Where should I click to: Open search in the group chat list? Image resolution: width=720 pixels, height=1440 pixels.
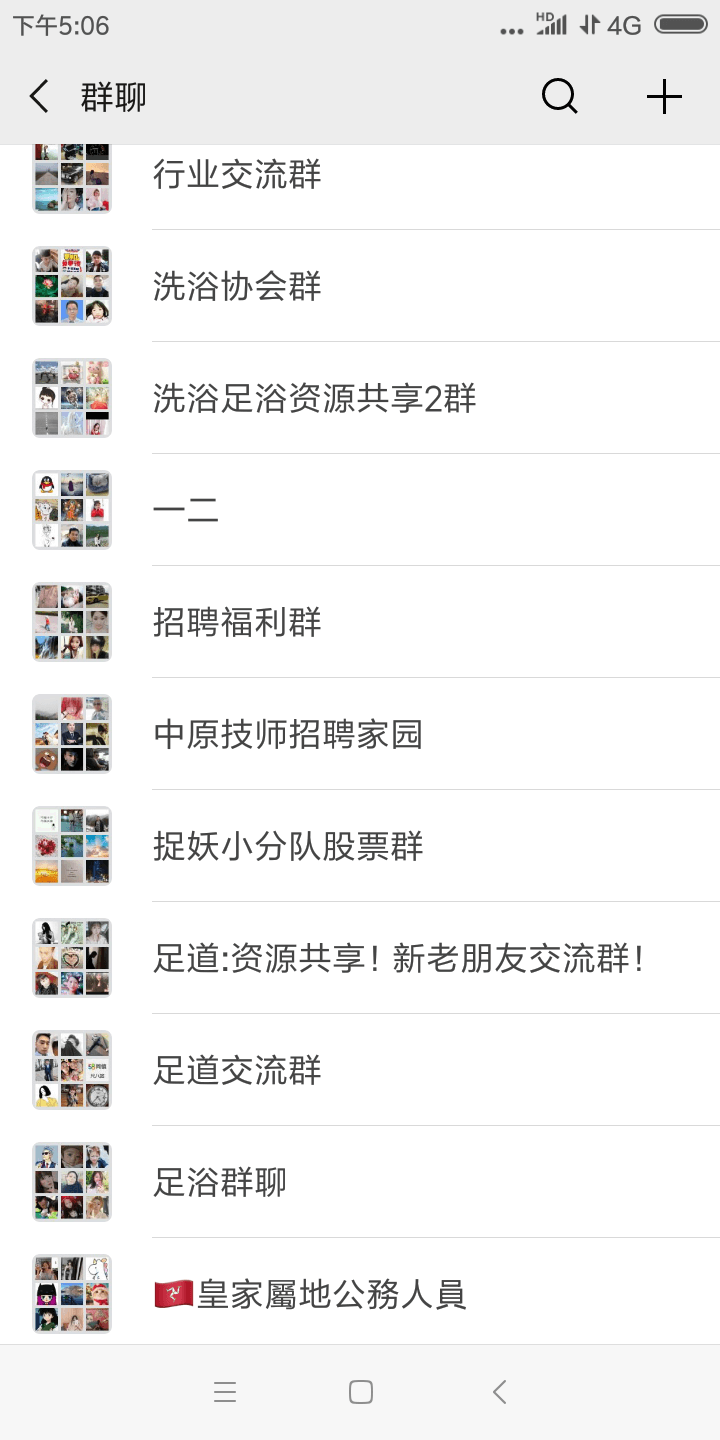pos(559,97)
